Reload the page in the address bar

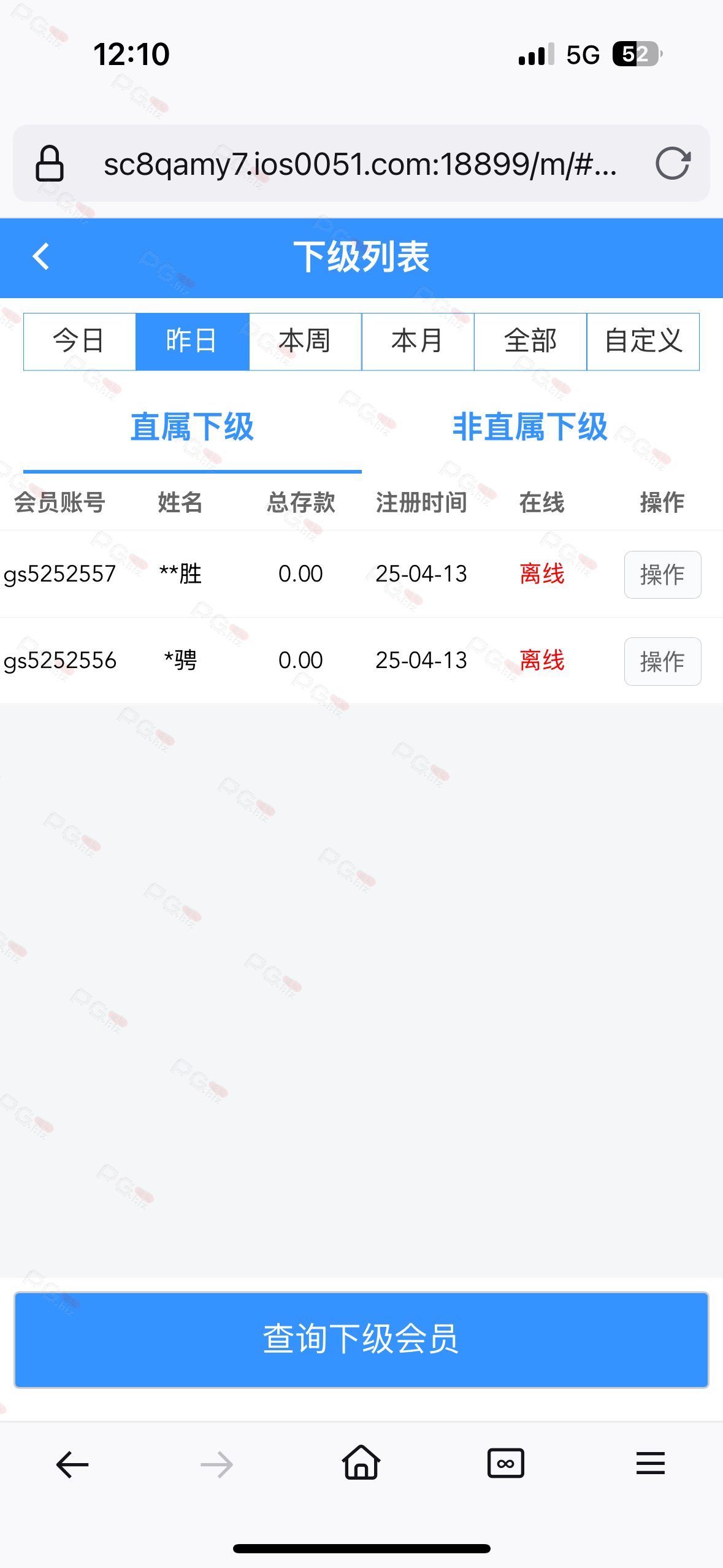(x=673, y=164)
